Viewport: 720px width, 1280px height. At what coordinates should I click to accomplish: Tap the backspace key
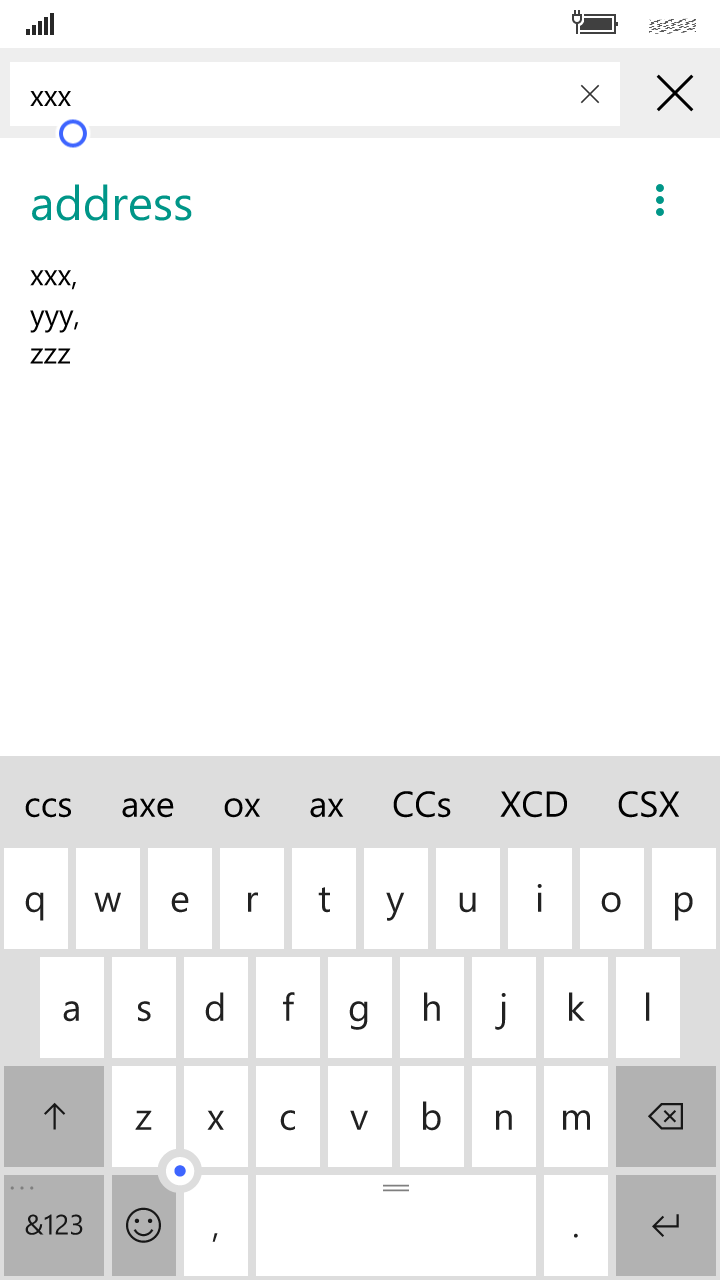[x=666, y=1116]
